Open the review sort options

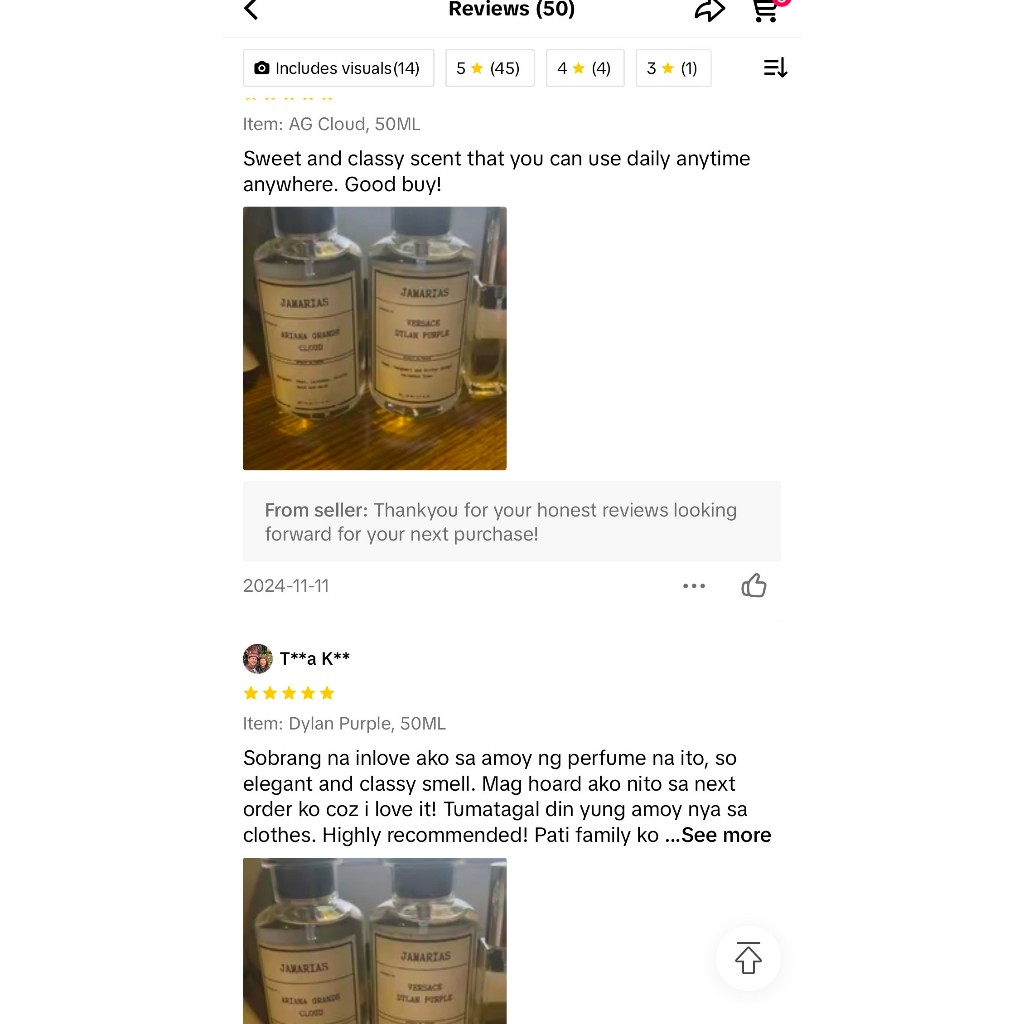point(775,67)
